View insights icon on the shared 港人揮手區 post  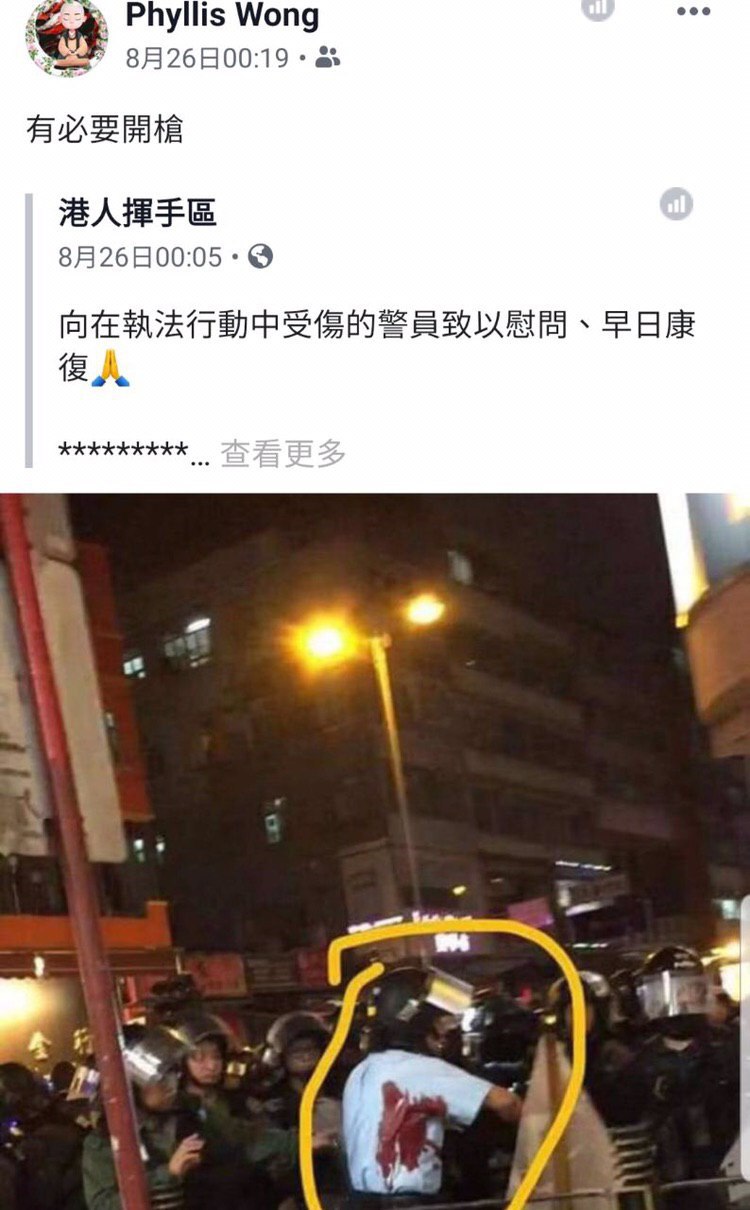point(677,205)
